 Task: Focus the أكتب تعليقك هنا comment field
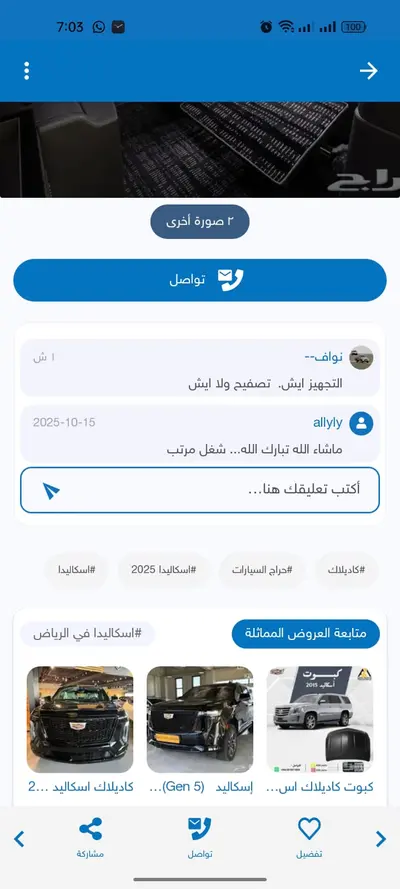tap(200, 490)
